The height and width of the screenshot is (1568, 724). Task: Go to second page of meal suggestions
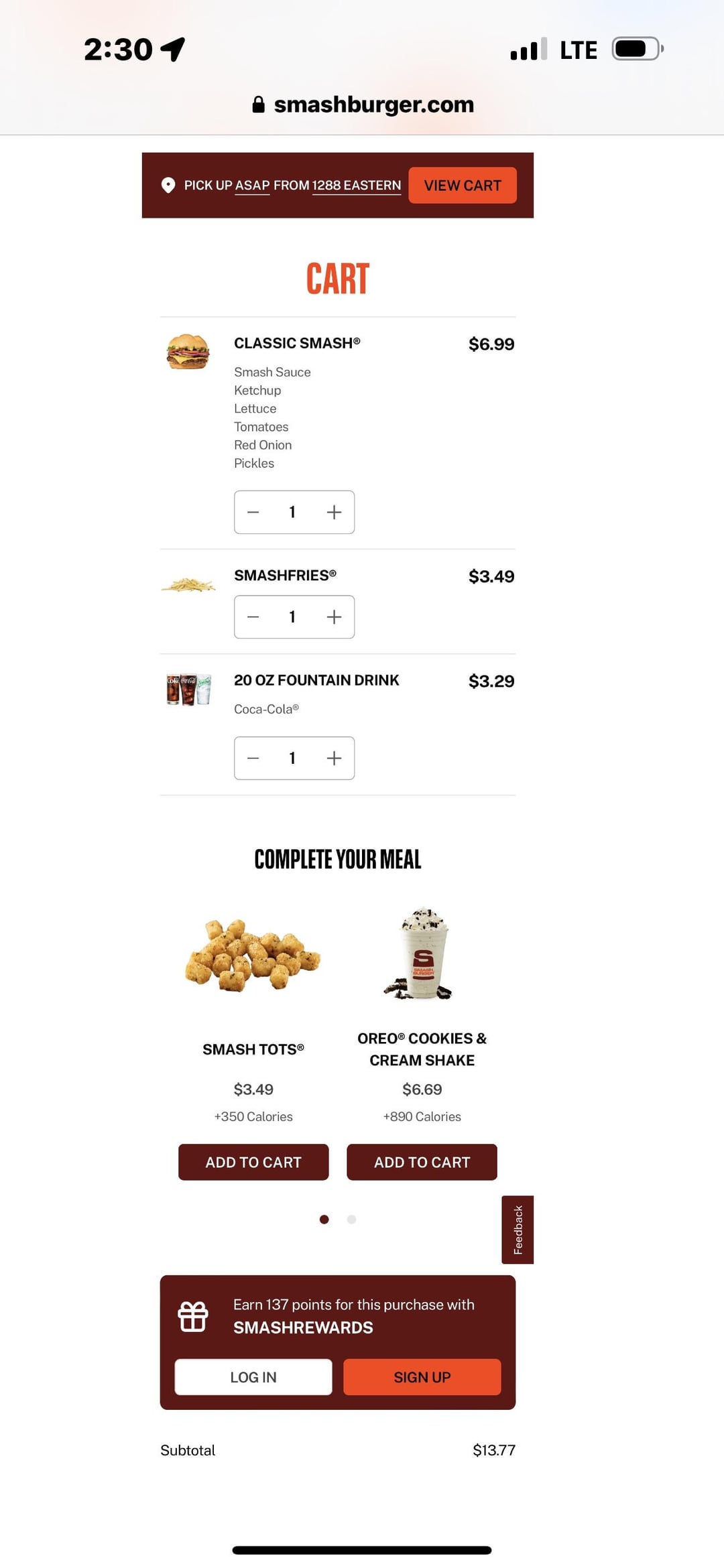(351, 1220)
